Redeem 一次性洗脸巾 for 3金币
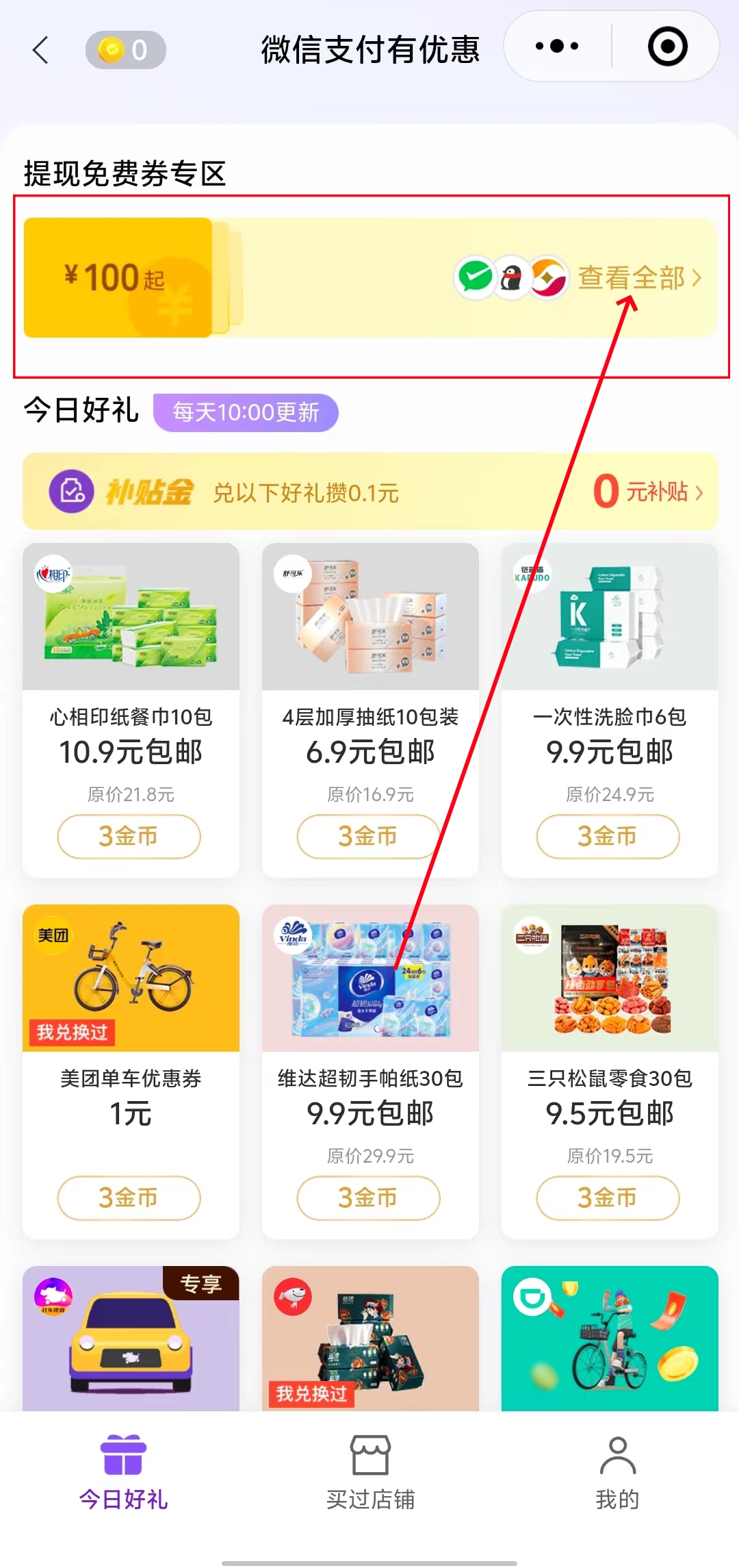739x1568 pixels. click(608, 836)
